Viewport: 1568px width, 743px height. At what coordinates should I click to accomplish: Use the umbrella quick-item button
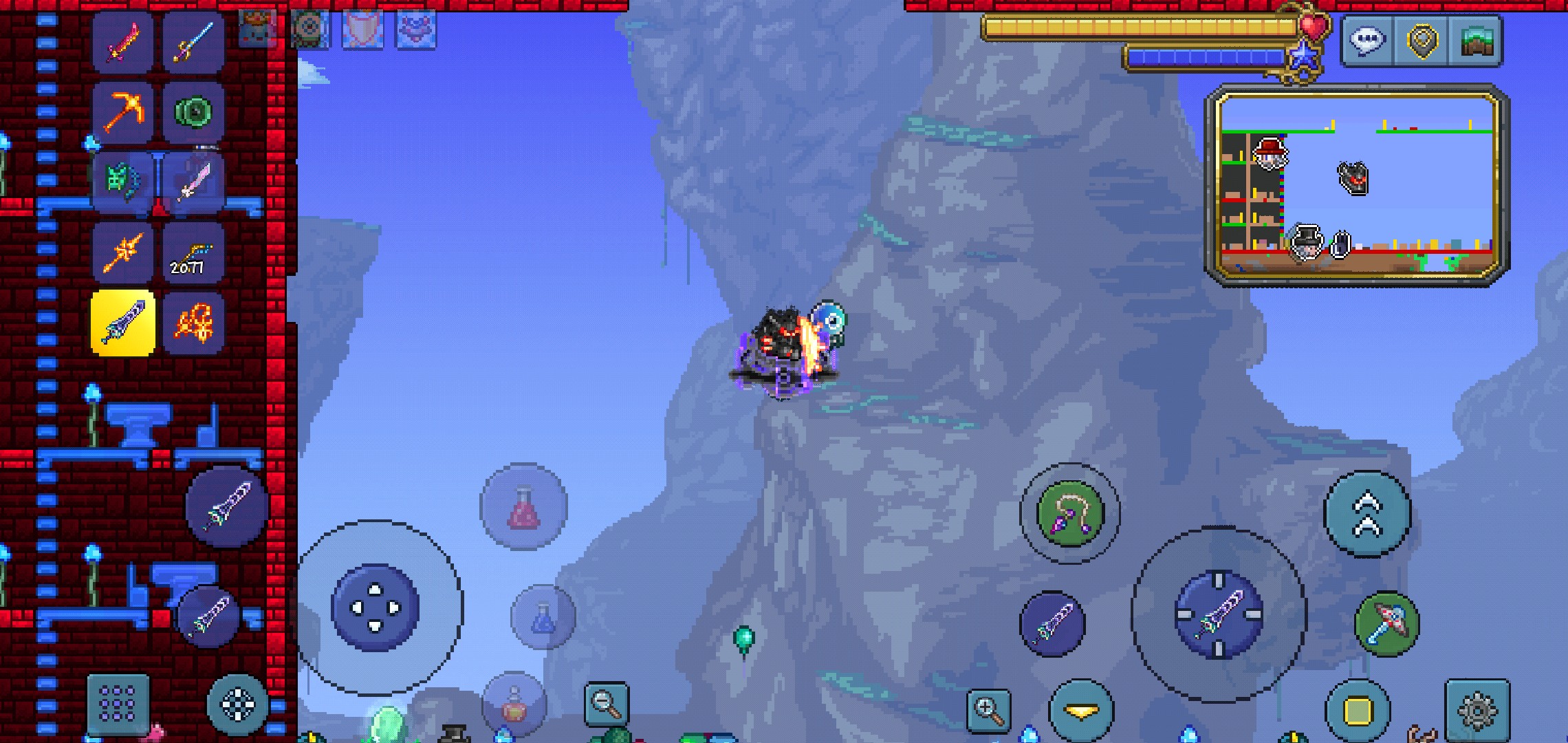tap(1386, 624)
